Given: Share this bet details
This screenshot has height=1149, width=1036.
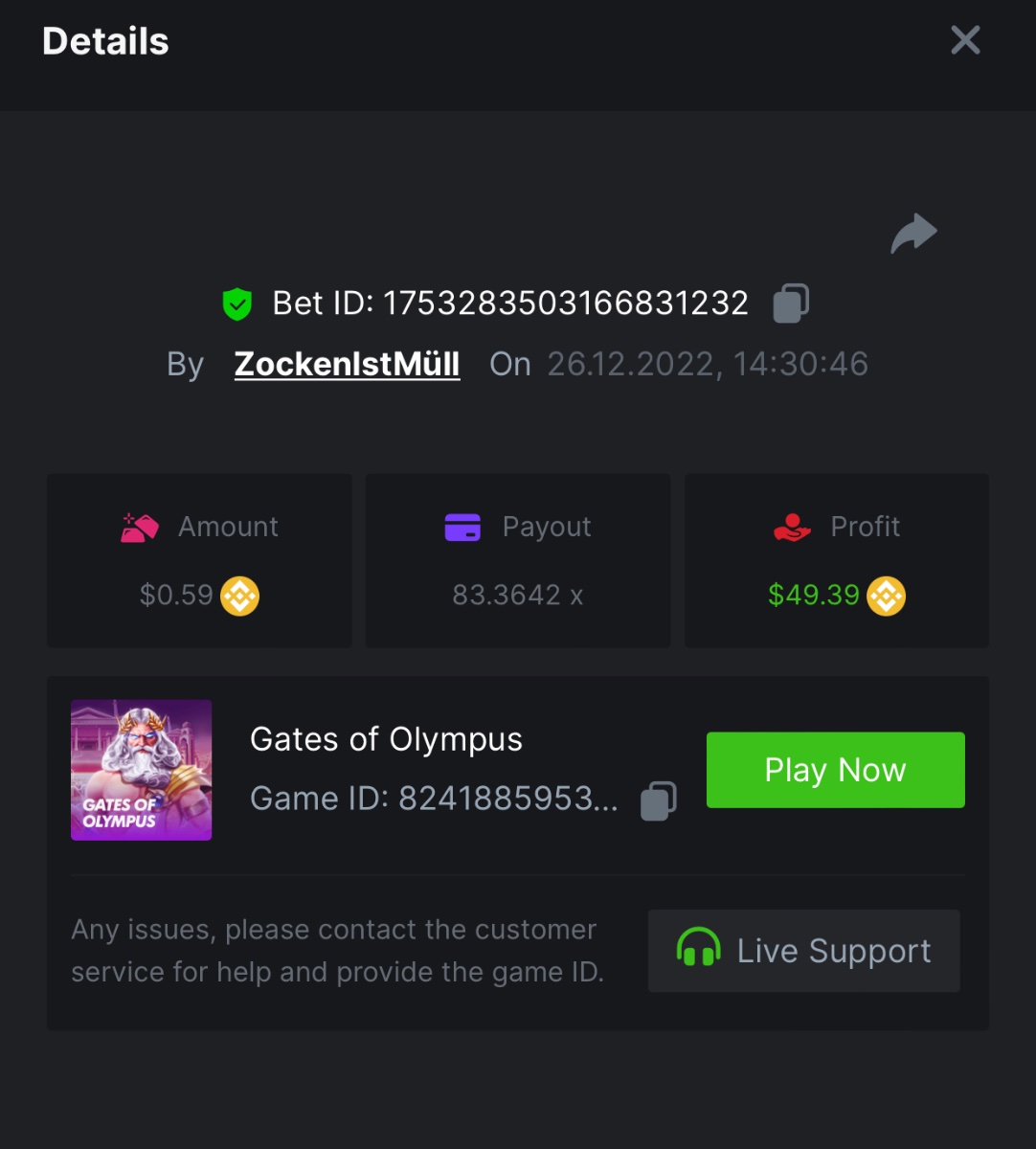Looking at the screenshot, I should point(913,234).
